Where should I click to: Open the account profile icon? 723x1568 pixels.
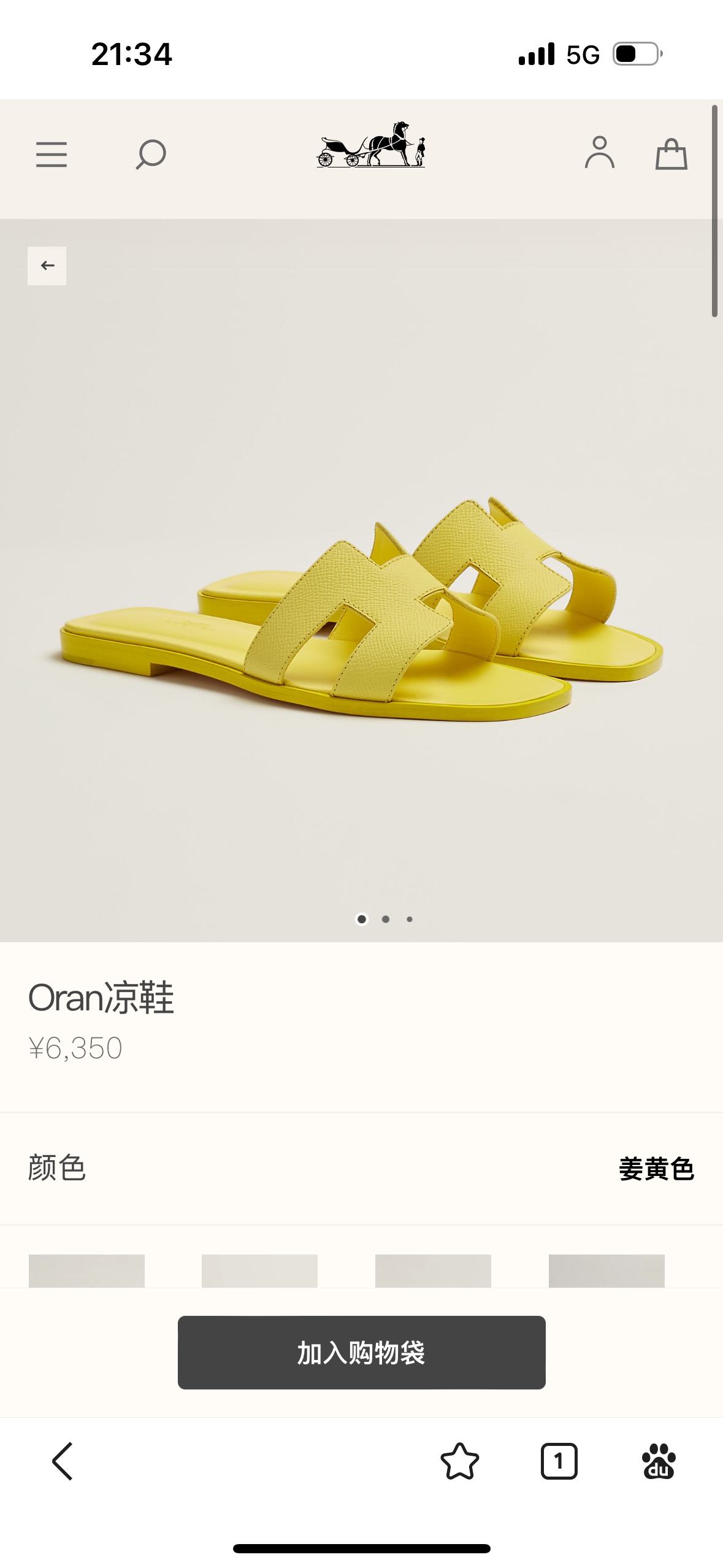(599, 152)
